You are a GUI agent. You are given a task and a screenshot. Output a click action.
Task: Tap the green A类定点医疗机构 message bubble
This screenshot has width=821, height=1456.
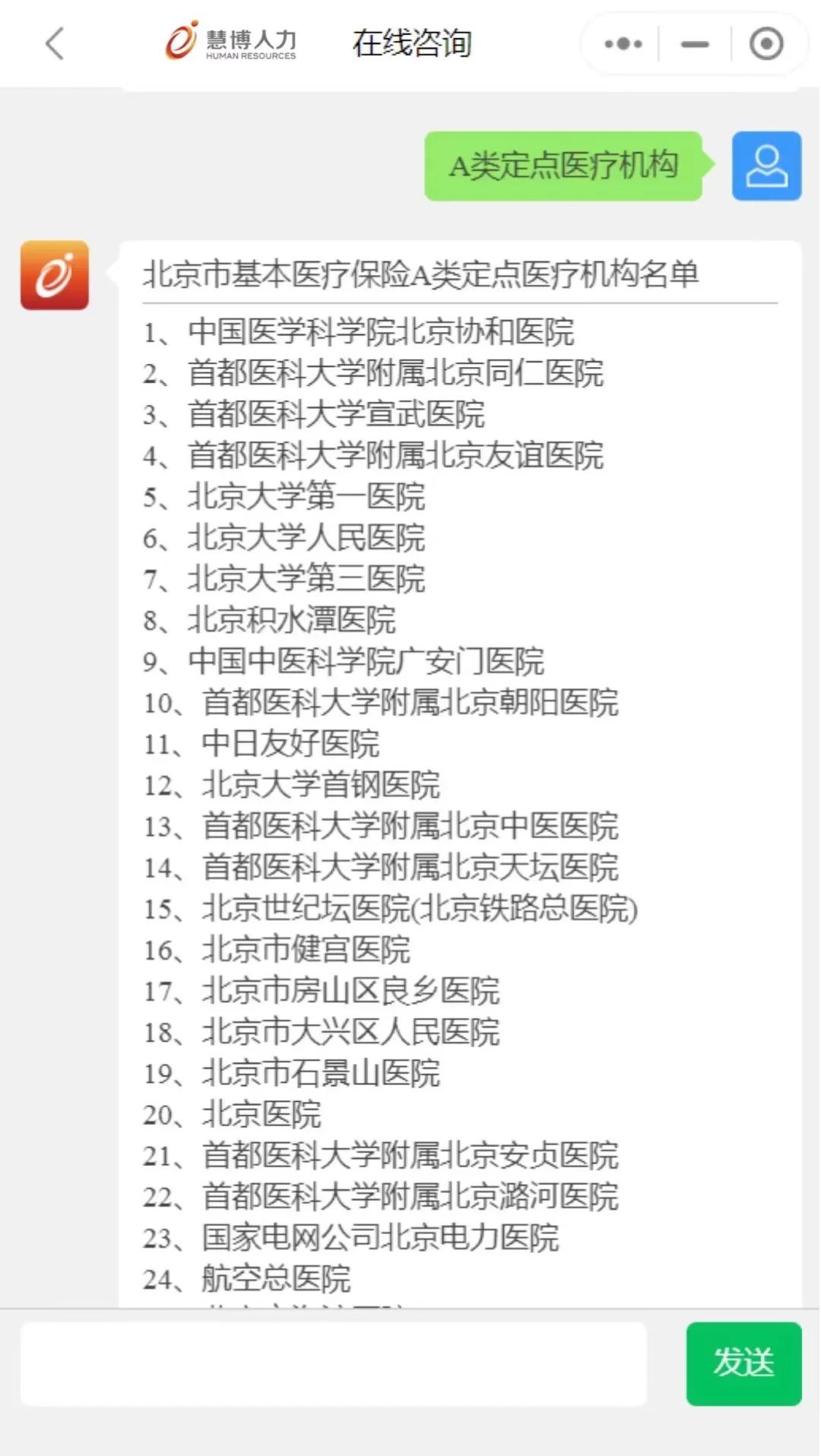pos(564,166)
